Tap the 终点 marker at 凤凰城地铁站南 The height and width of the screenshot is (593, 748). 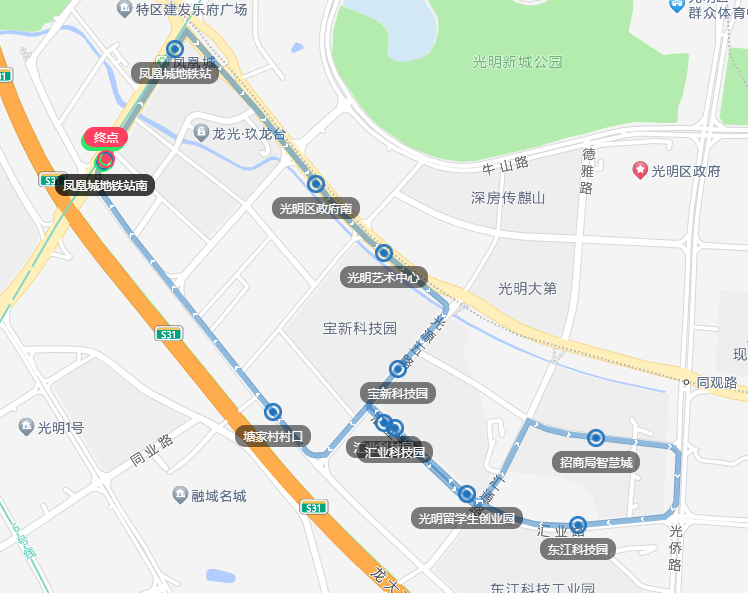104,159
